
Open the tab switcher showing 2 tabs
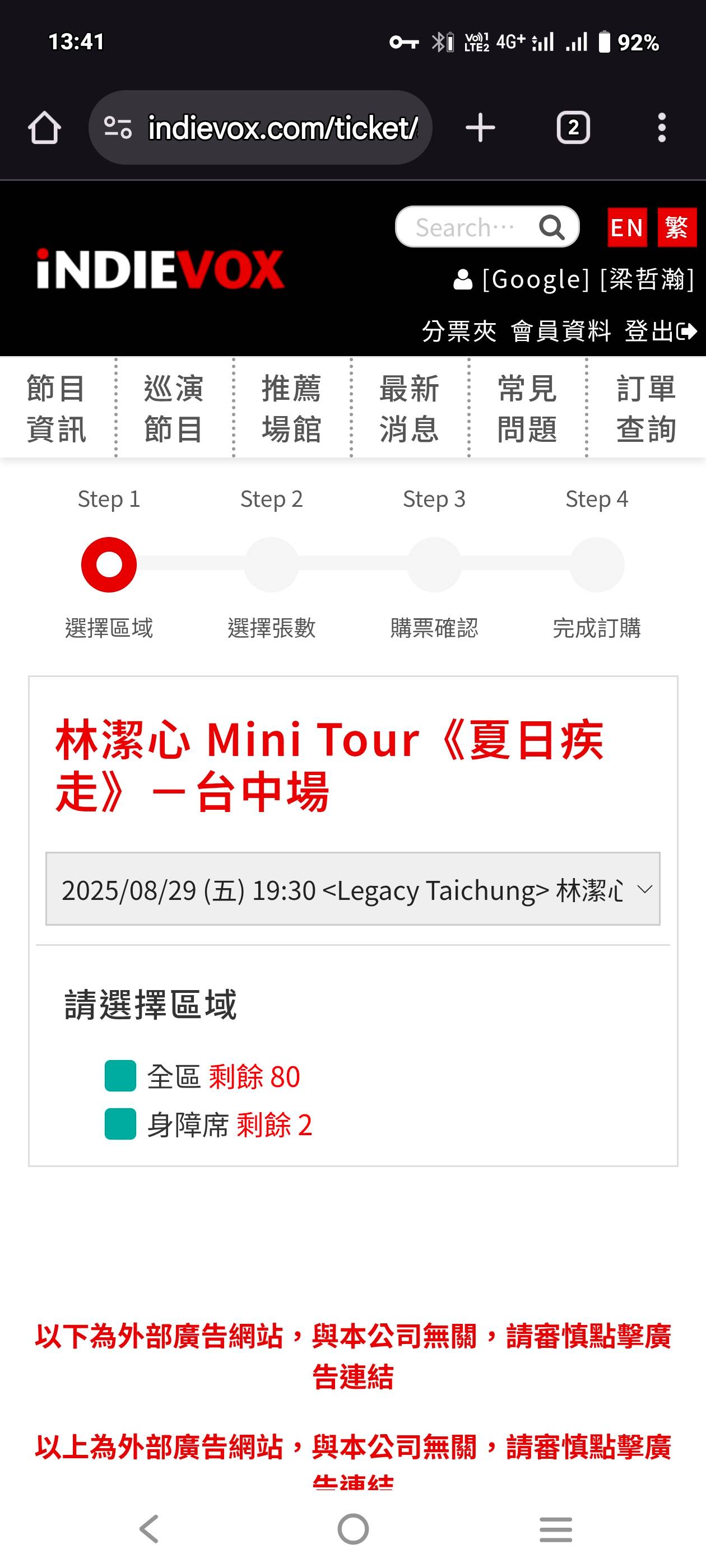pos(573,128)
